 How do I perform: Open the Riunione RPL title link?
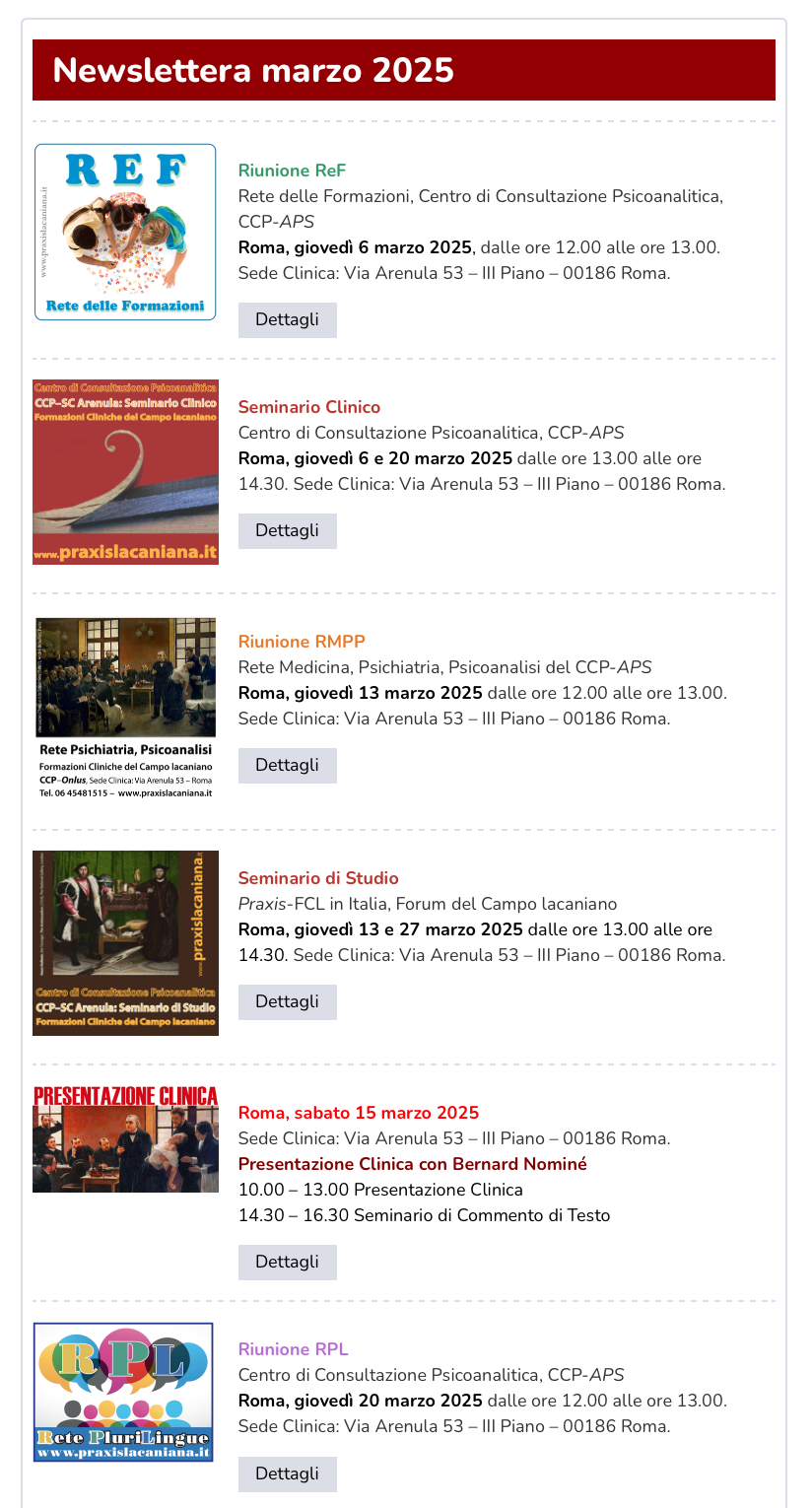coord(293,1349)
